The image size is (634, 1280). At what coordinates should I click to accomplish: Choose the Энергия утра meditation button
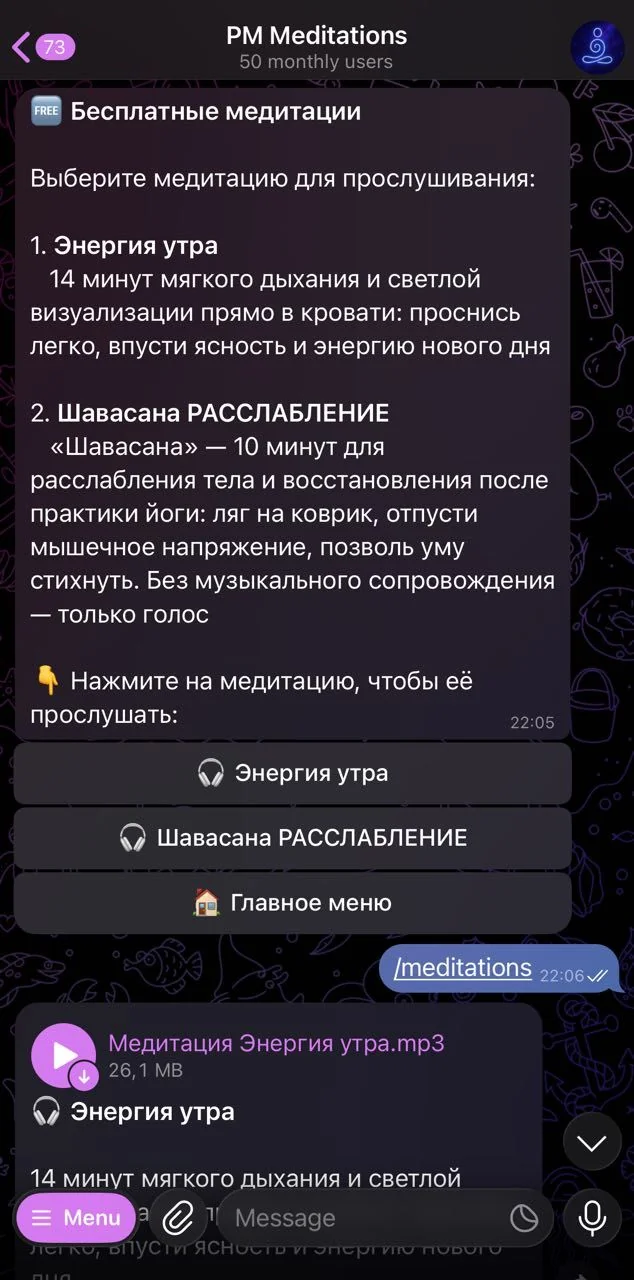tap(293, 773)
